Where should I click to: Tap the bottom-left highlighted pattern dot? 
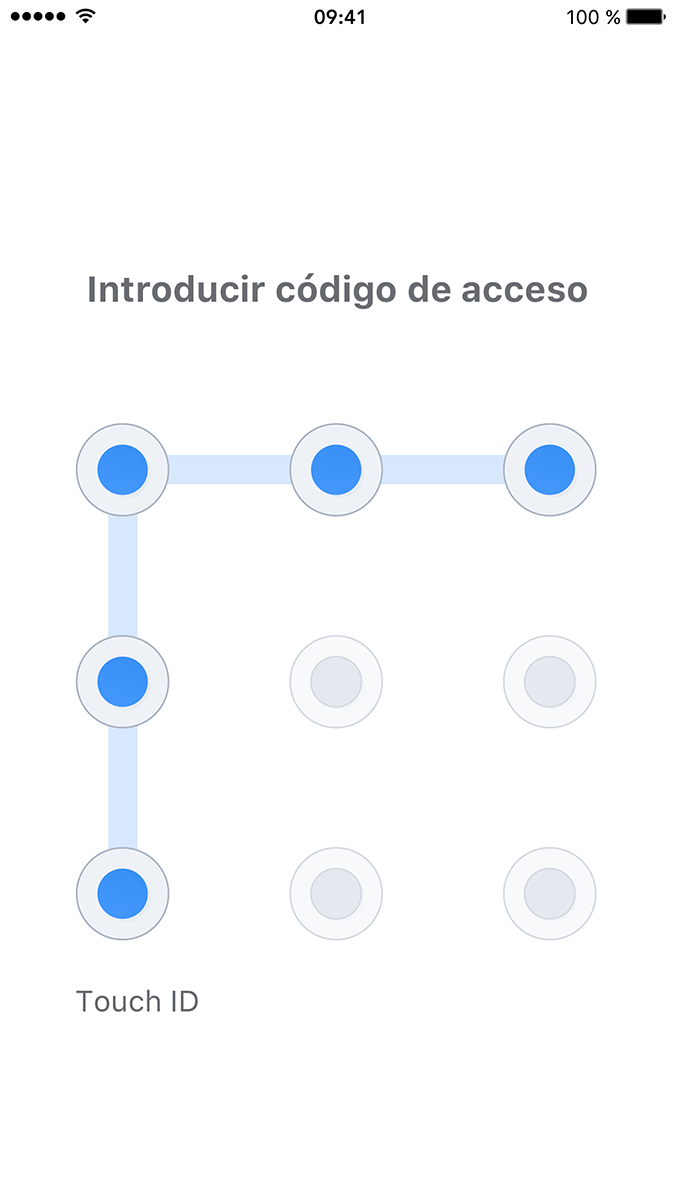pyautogui.click(x=123, y=894)
